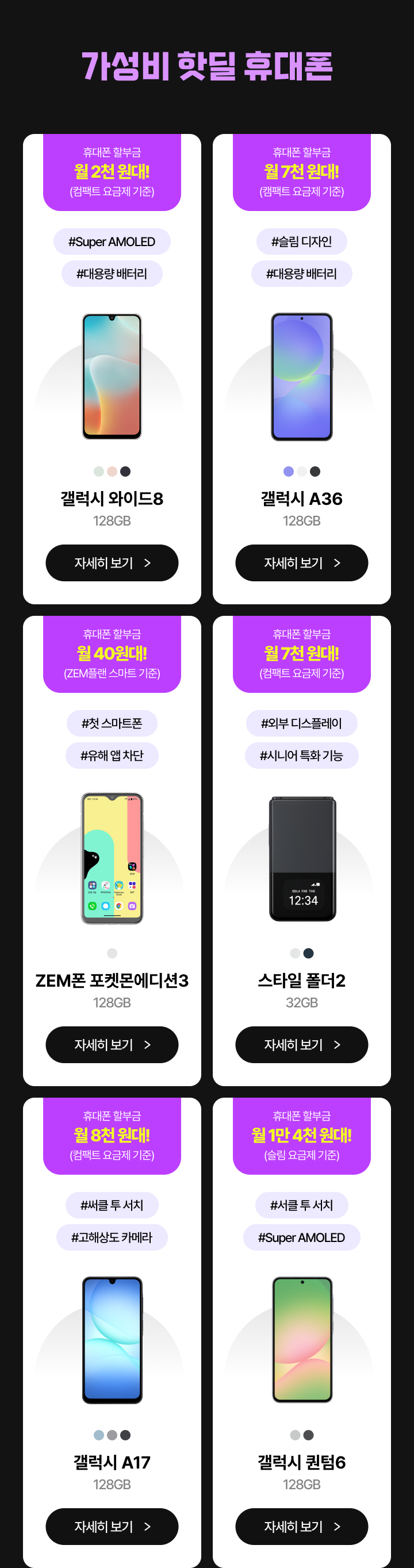Open 자세히 보기 for 갤럭시 A17
The width and height of the screenshot is (414, 1568).
point(112,1526)
